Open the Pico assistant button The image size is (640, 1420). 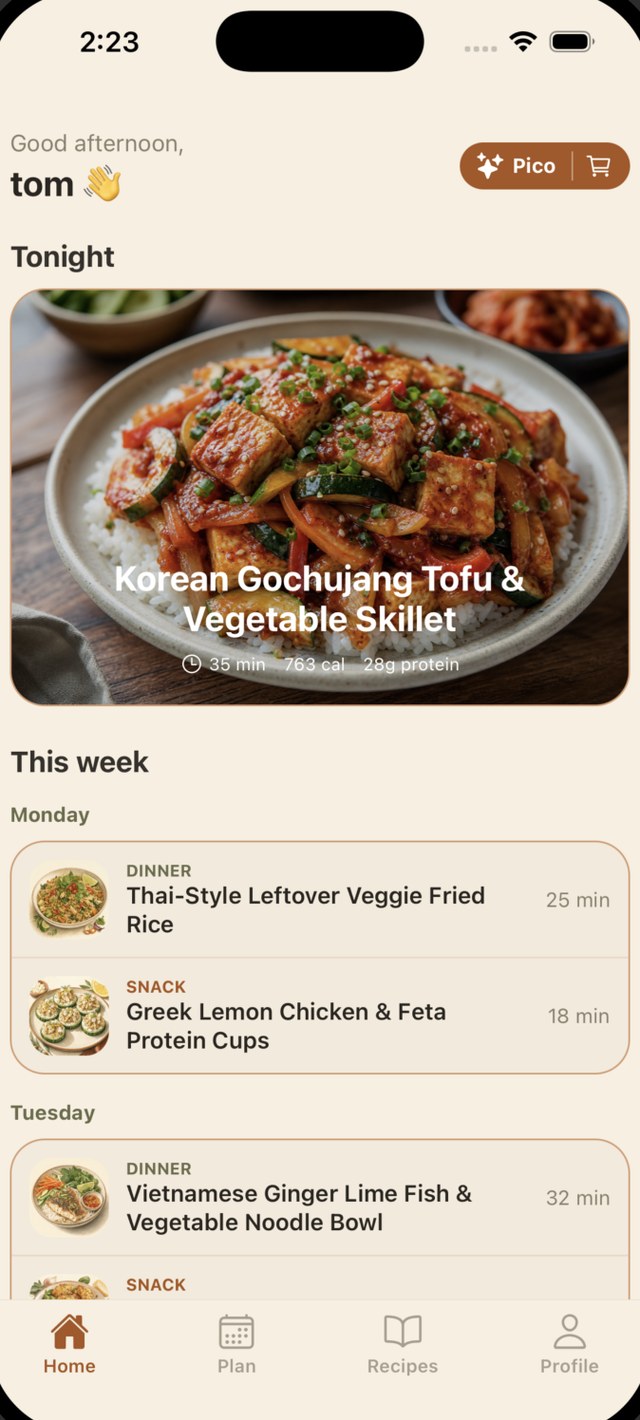pyautogui.click(x=516, y=166)
